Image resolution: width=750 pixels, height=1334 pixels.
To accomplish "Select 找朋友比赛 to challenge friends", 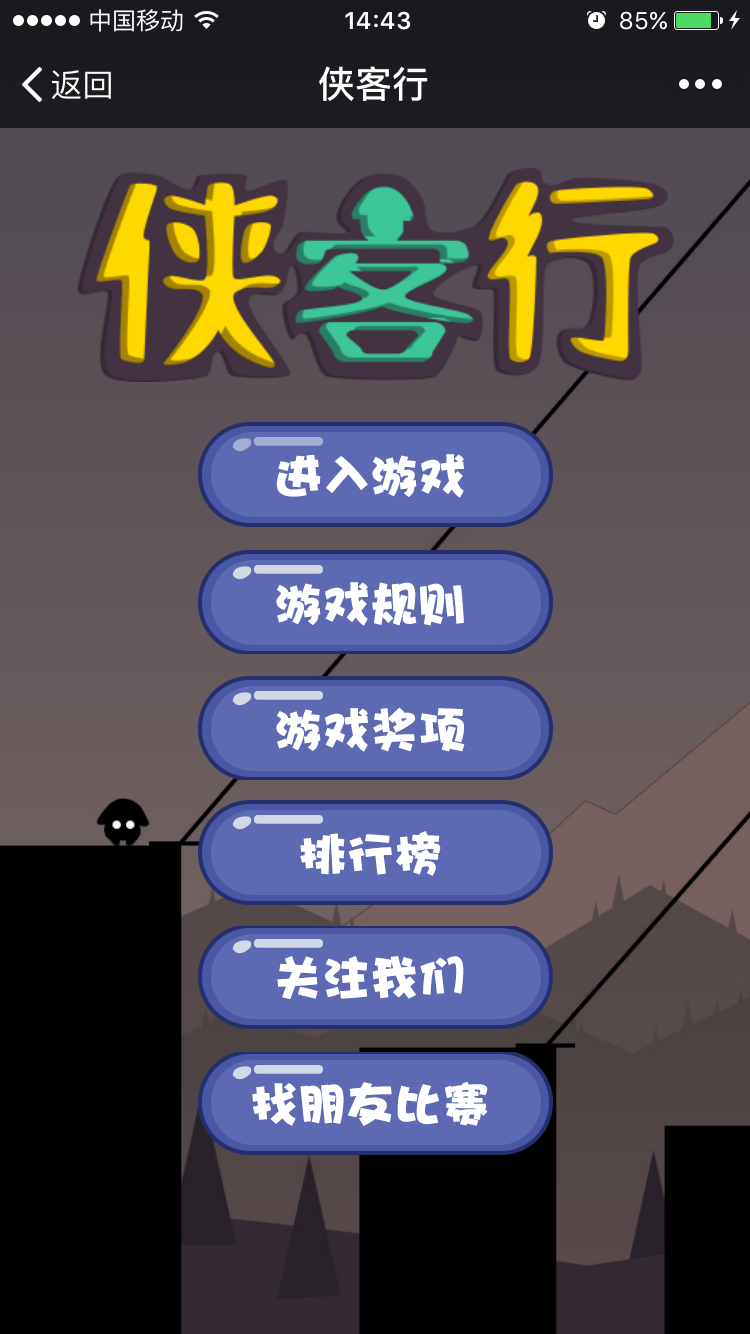I will 375,1103.
